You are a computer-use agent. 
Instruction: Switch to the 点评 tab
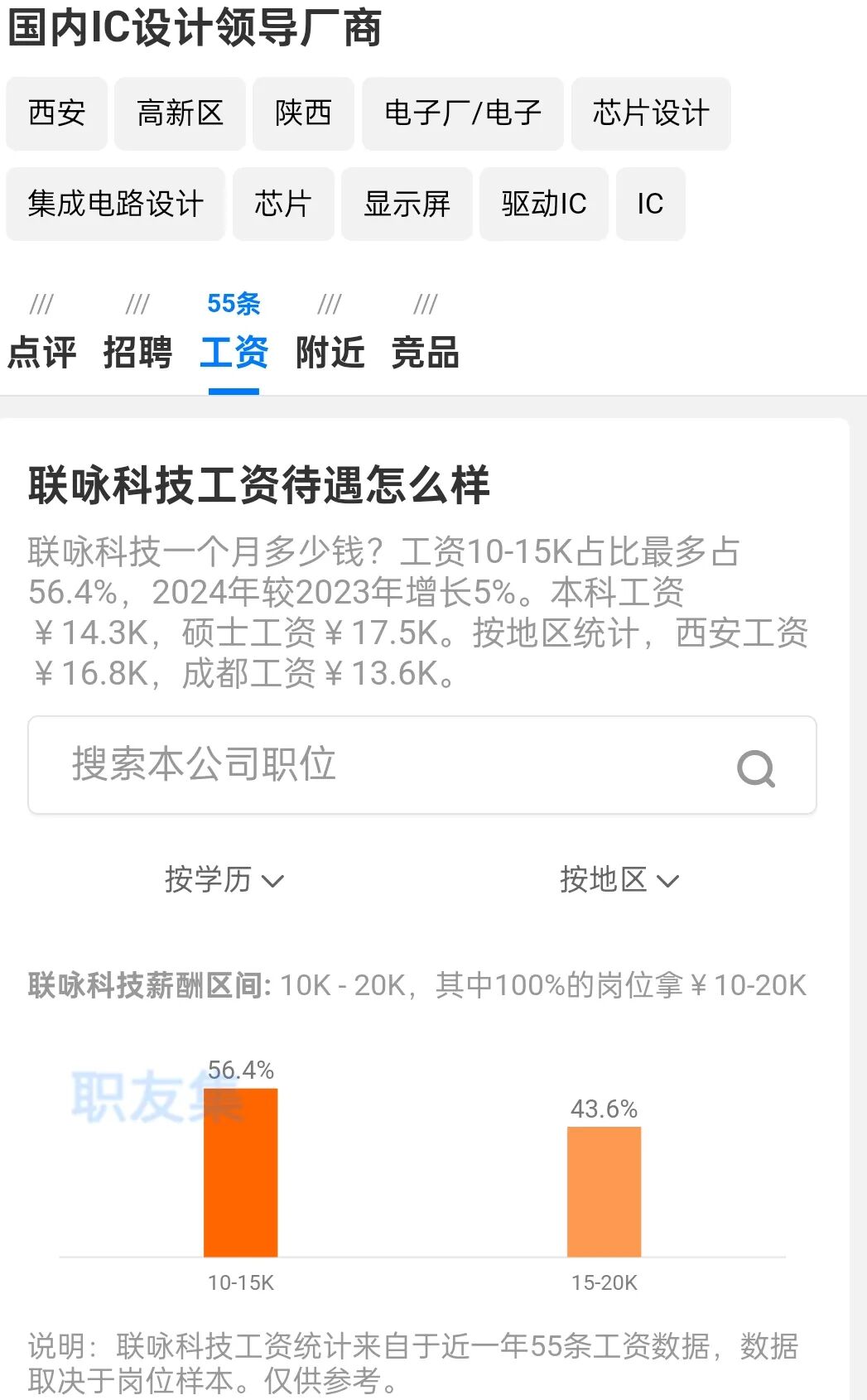tap(41, 351)
